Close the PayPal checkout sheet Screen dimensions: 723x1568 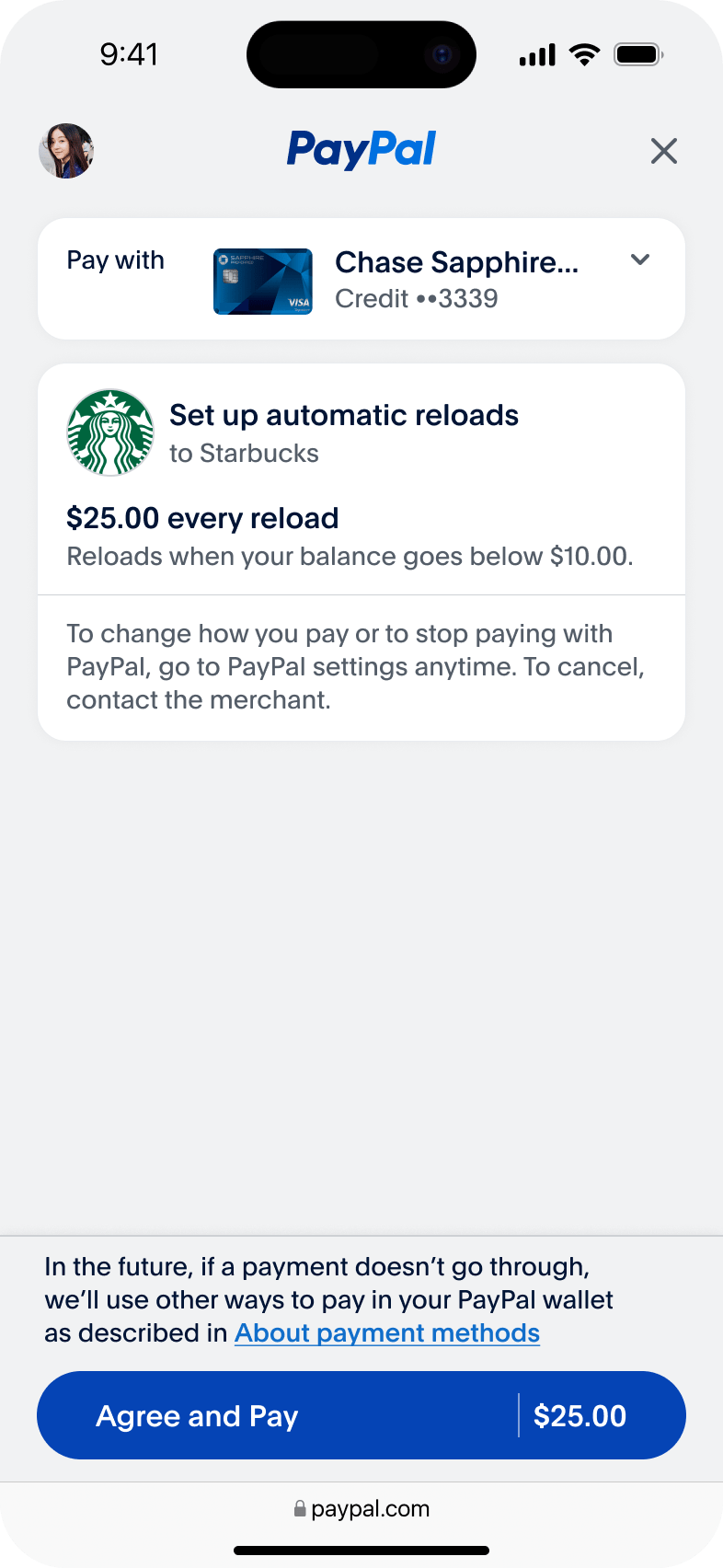click(x=663, y=151)
